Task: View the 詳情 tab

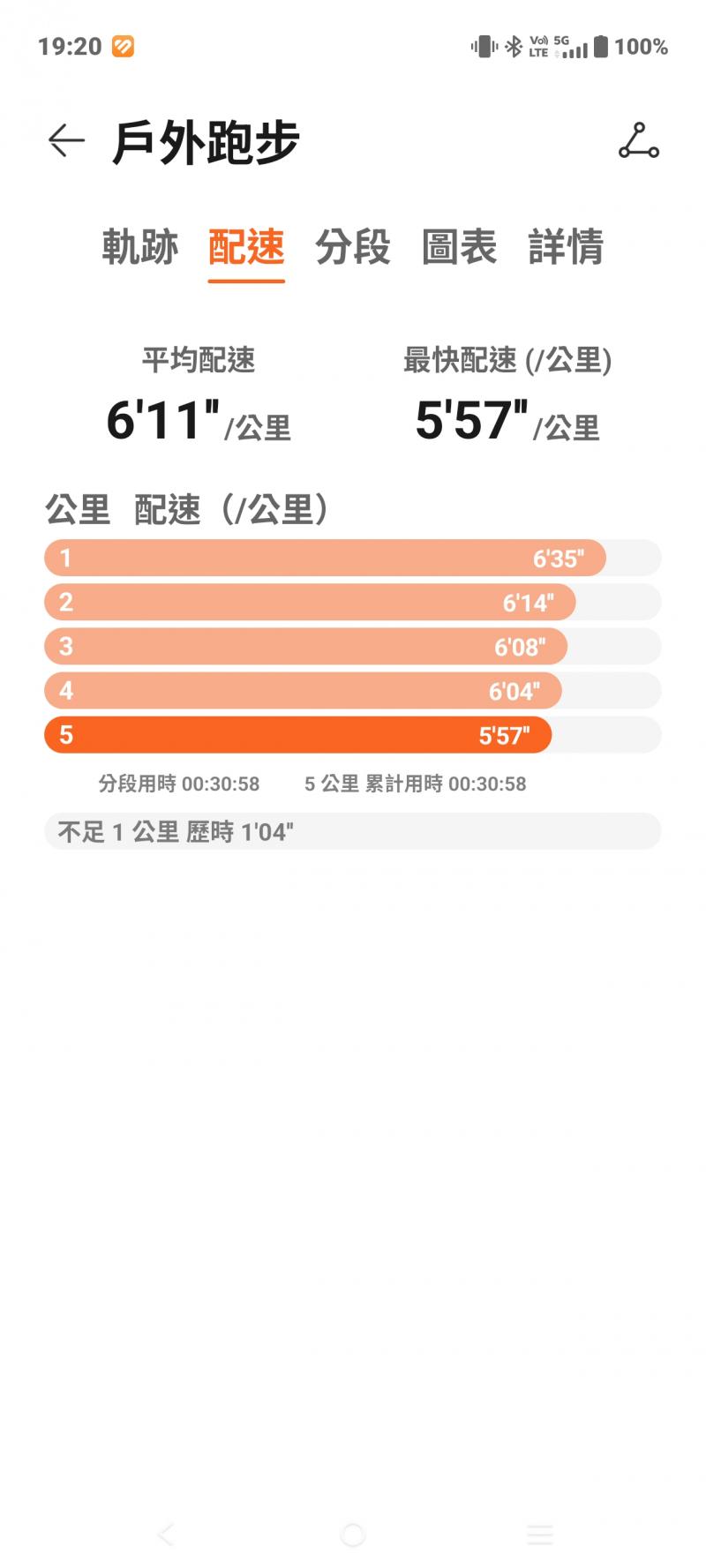Action: click(x=566, y=247)
